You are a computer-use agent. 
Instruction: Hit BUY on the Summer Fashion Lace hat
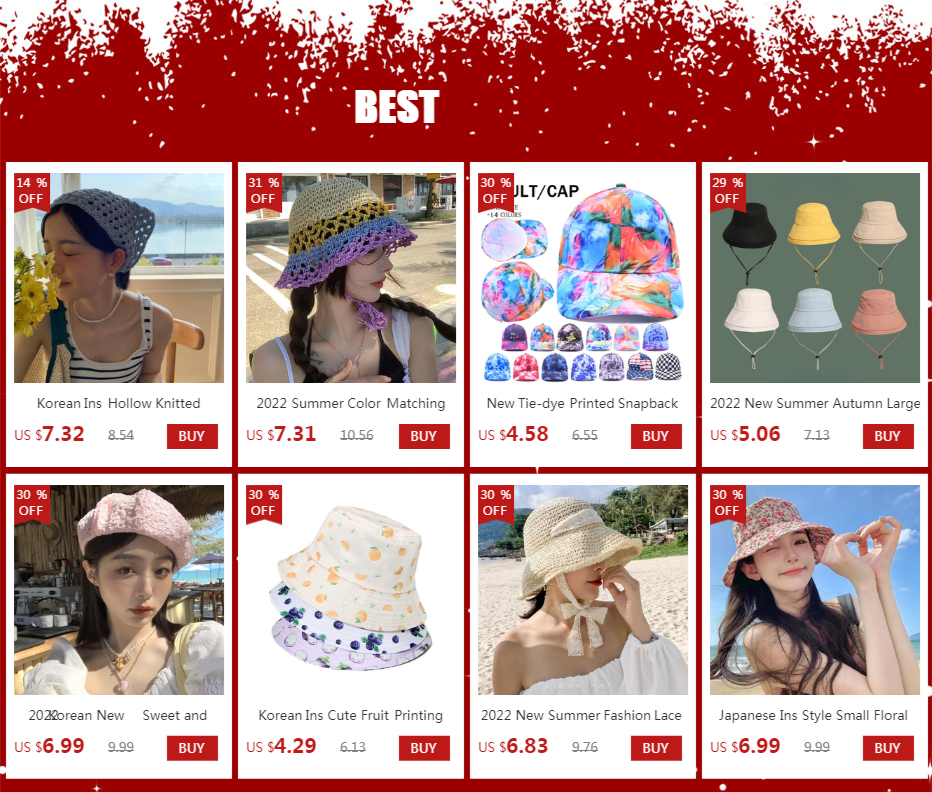pos(656,748)
